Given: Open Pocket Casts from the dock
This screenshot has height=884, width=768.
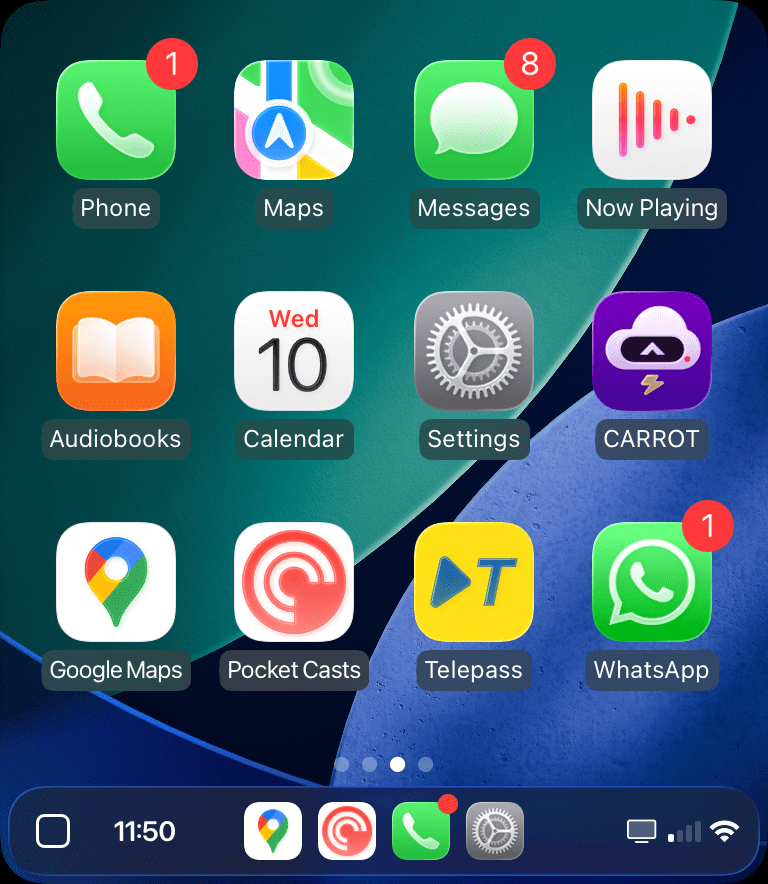Looking at the screenshot, I should 347,831.
